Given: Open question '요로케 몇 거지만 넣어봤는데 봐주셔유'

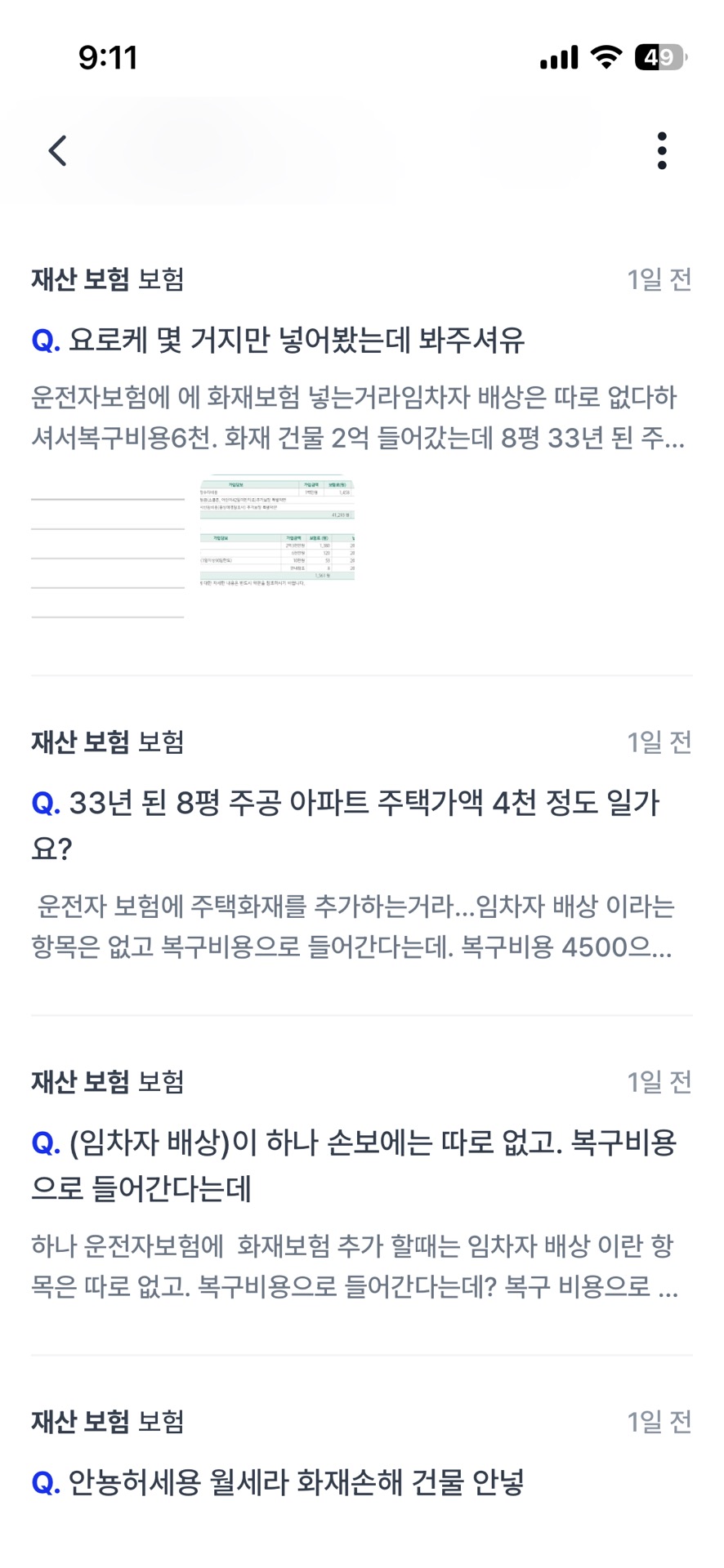Looking at the screenshot, I should pos(296,341).
